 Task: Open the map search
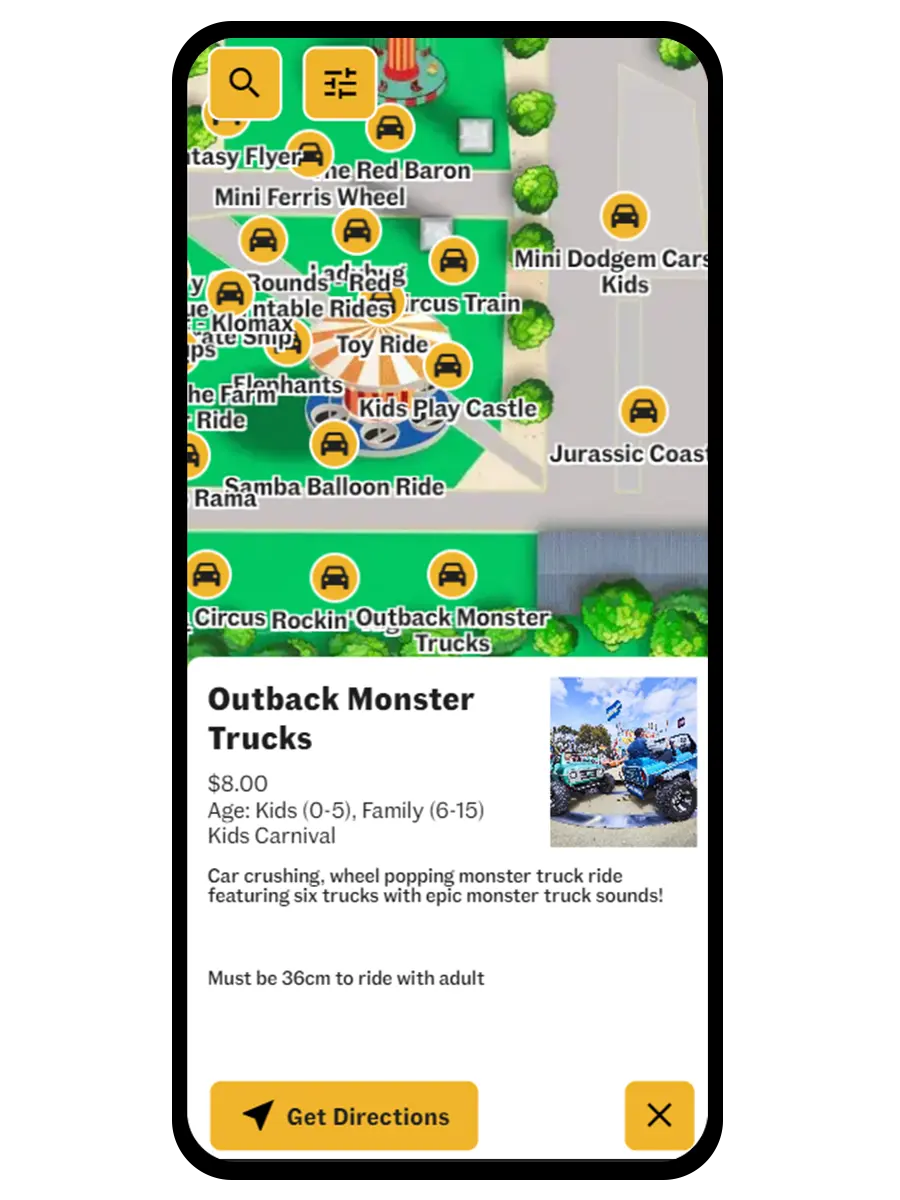pyautogui.click(x=244, y=83)
